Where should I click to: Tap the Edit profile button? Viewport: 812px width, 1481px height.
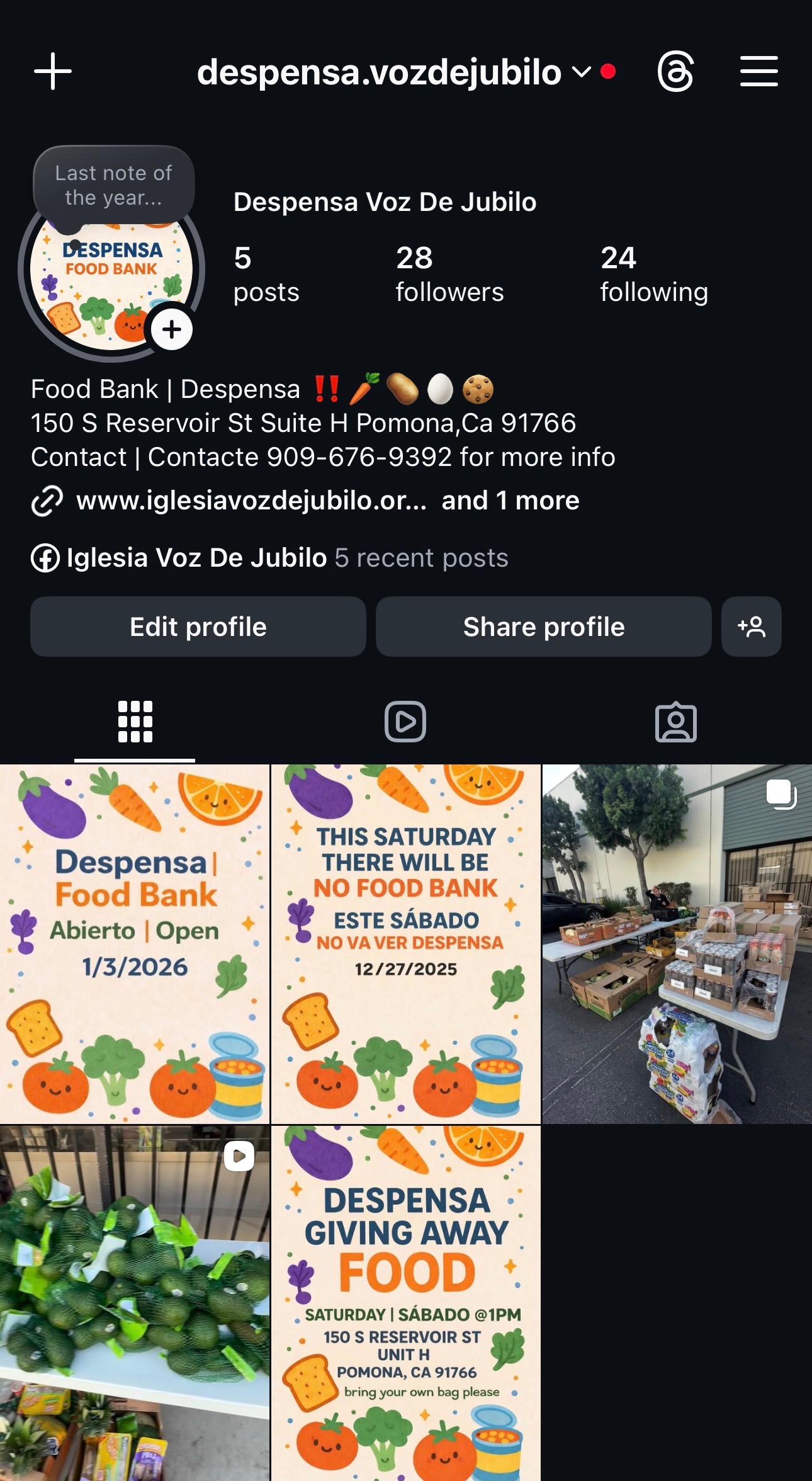click(198, 627)
